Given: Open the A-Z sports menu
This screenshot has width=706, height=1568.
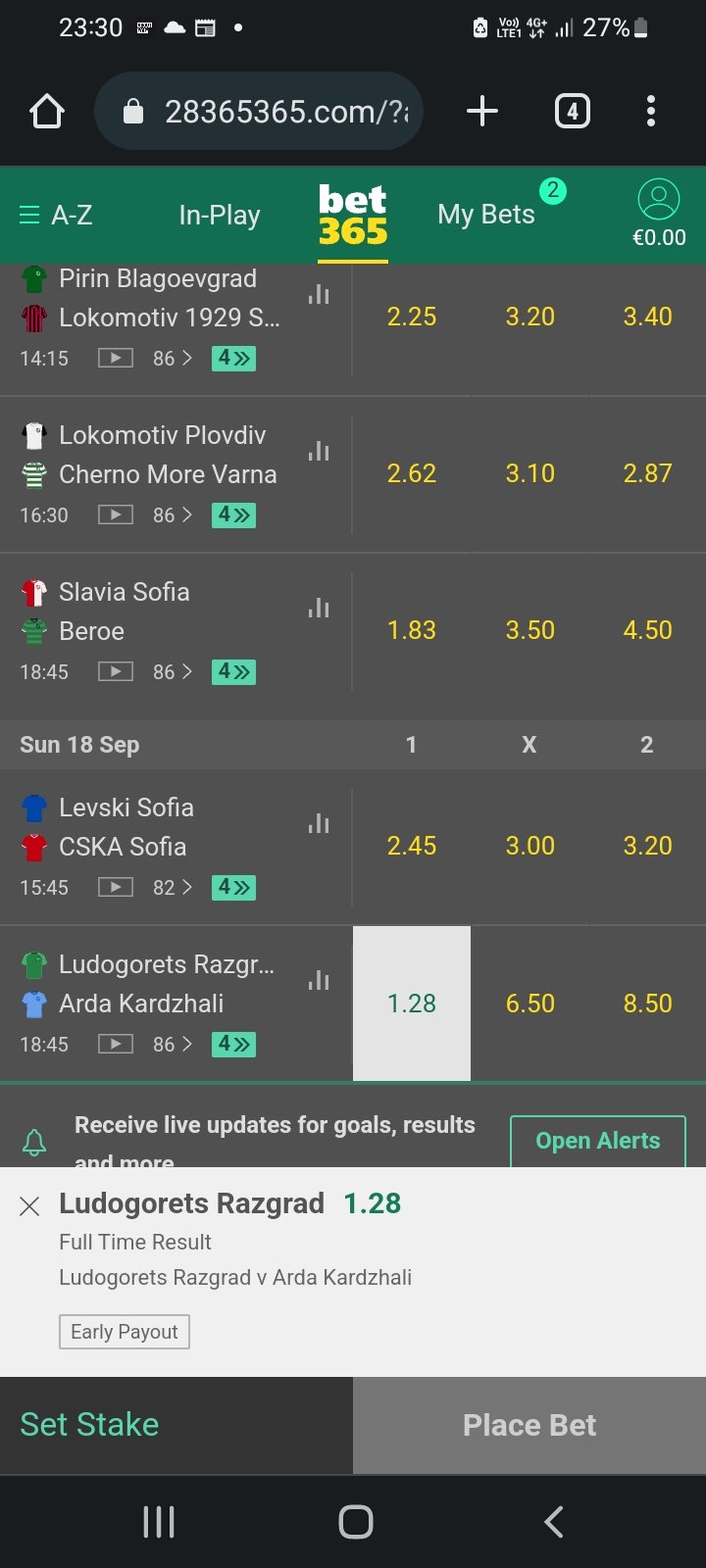Looking at the screenshot, I should [56, 215].
